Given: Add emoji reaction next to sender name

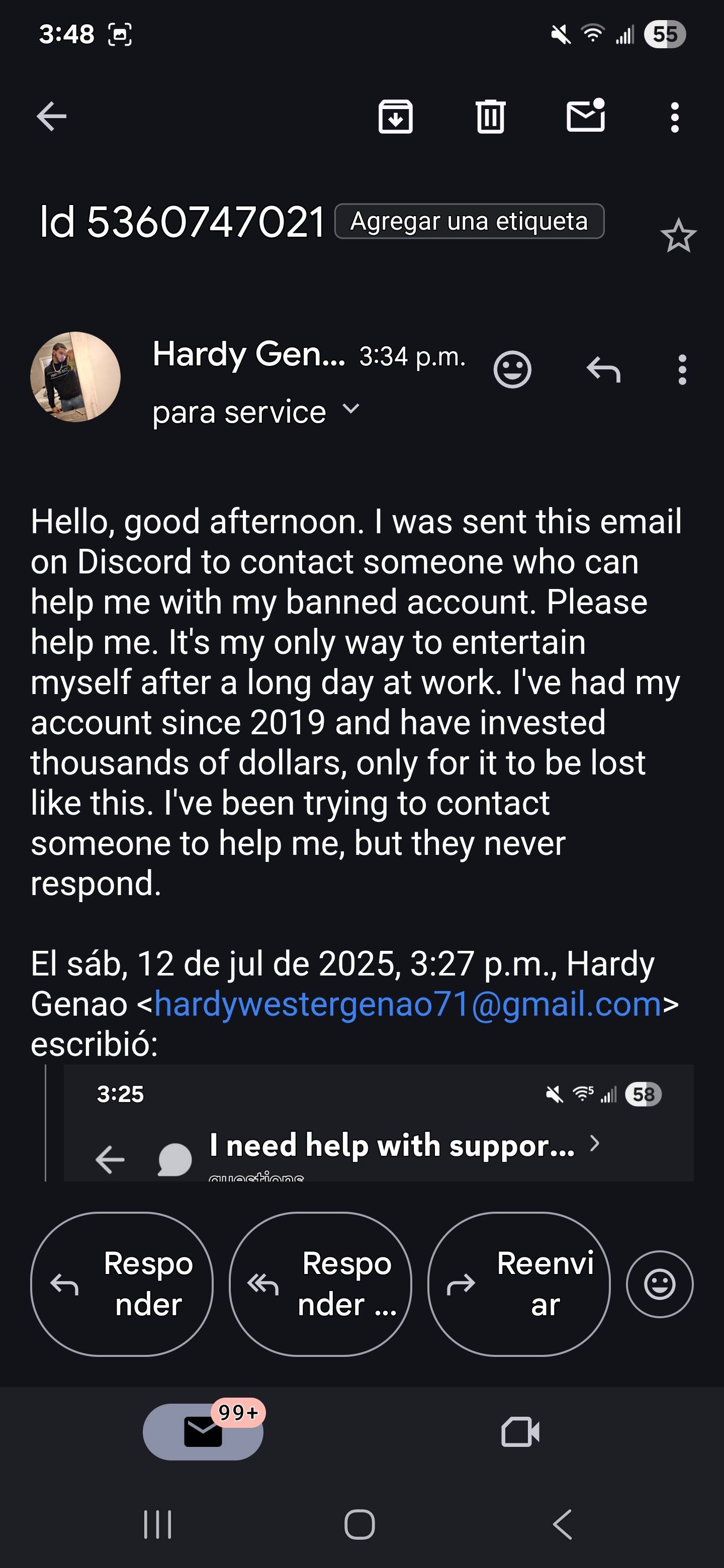Looking at the screenshot, I should 512,369.
